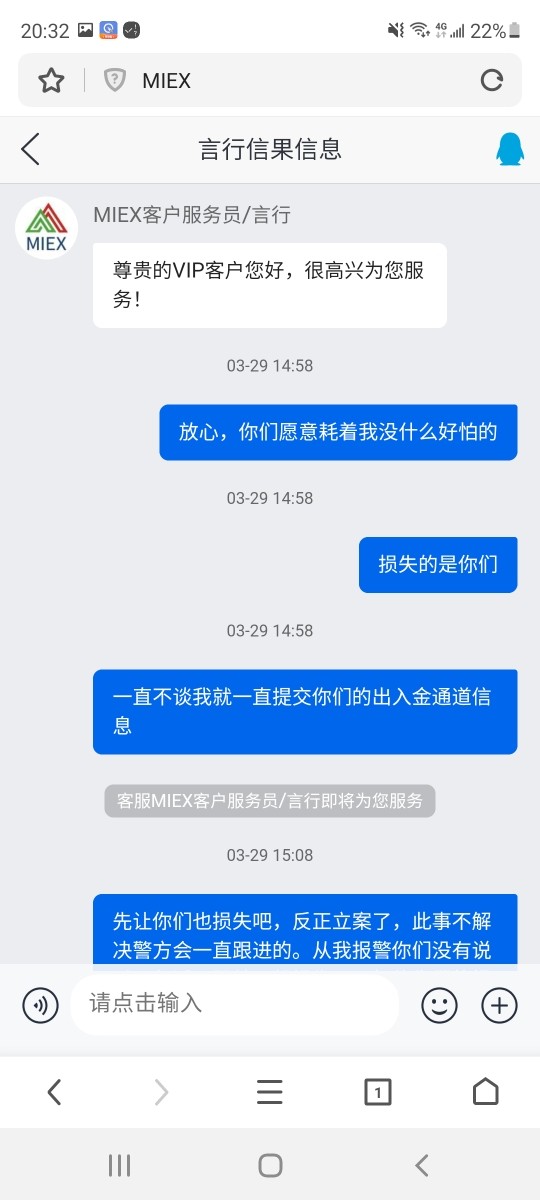540x1200 pixels.
Task: Bookmark this page with the star icon
Action: point(51,81)
